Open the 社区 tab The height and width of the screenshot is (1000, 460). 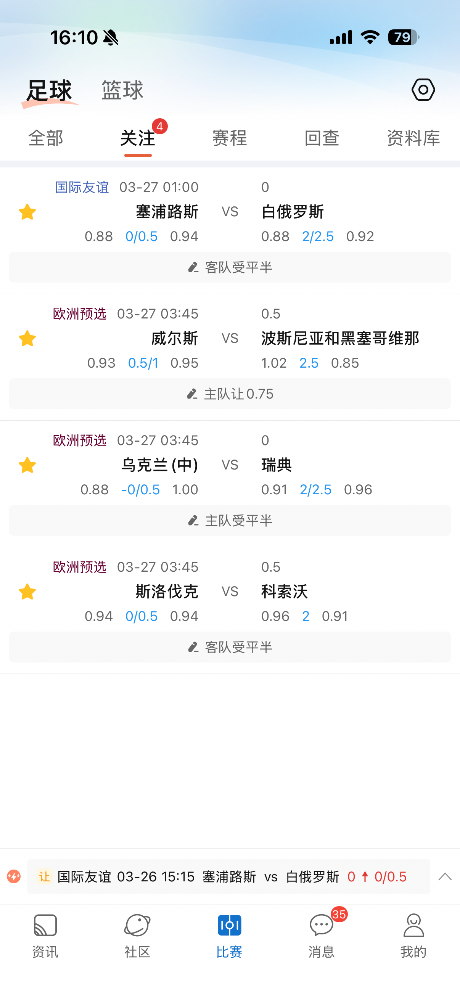[137, 936]
